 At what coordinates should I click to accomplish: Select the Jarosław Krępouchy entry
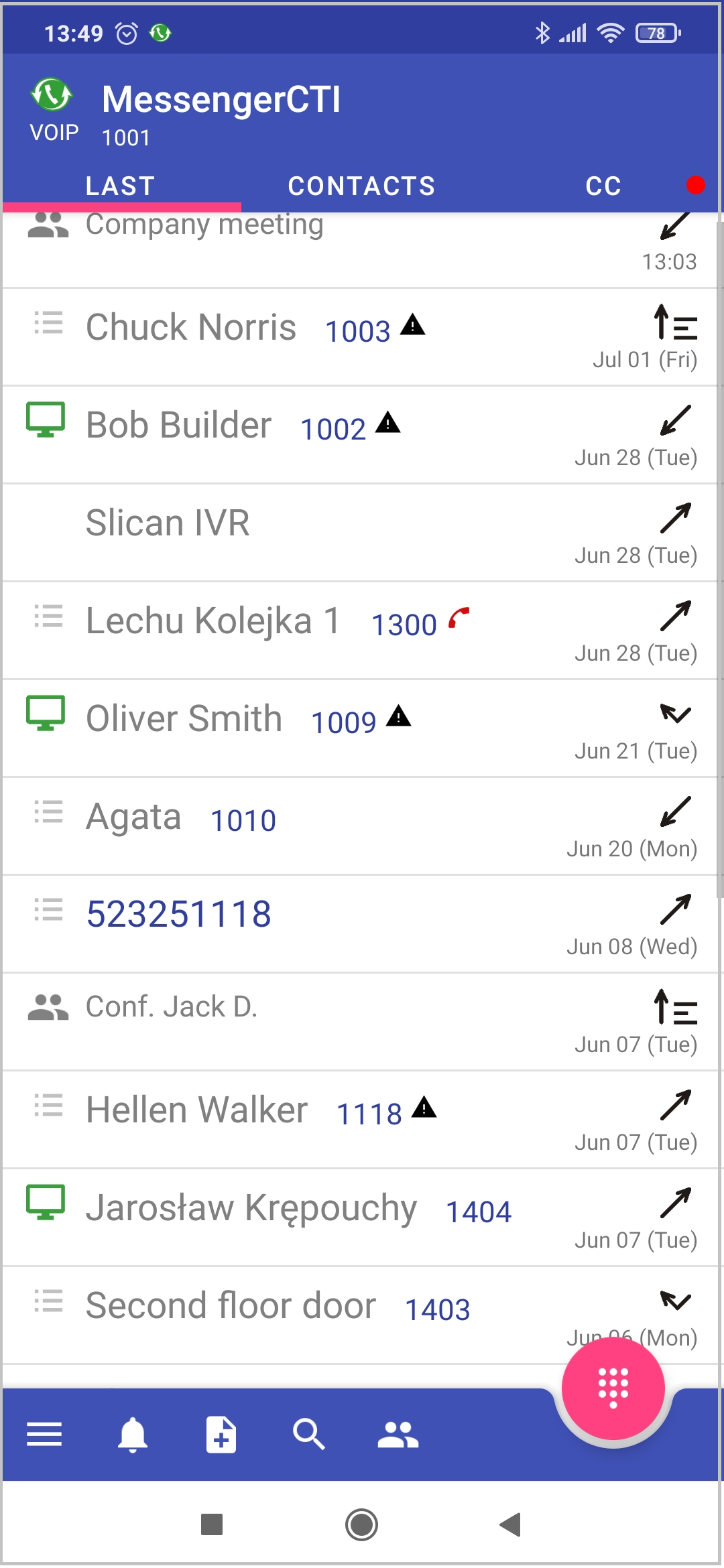coord(251,1209)
